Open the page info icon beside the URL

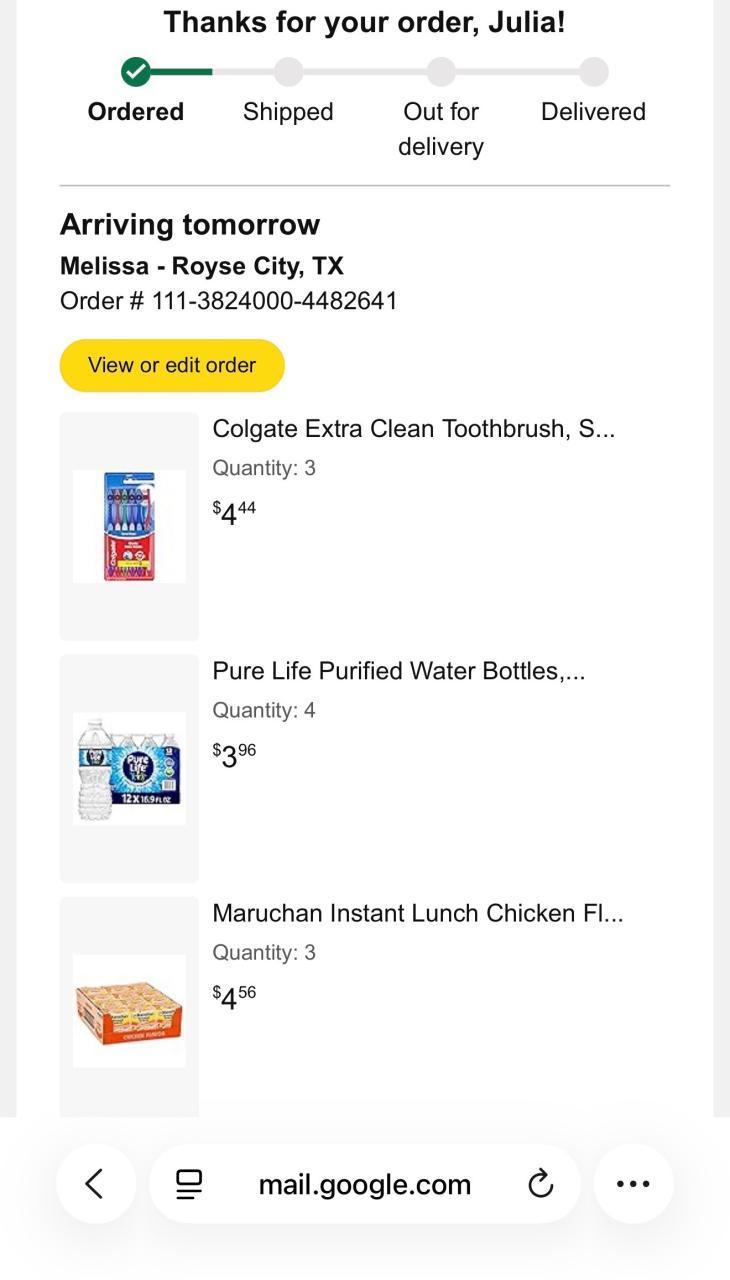click(189, 1184)
